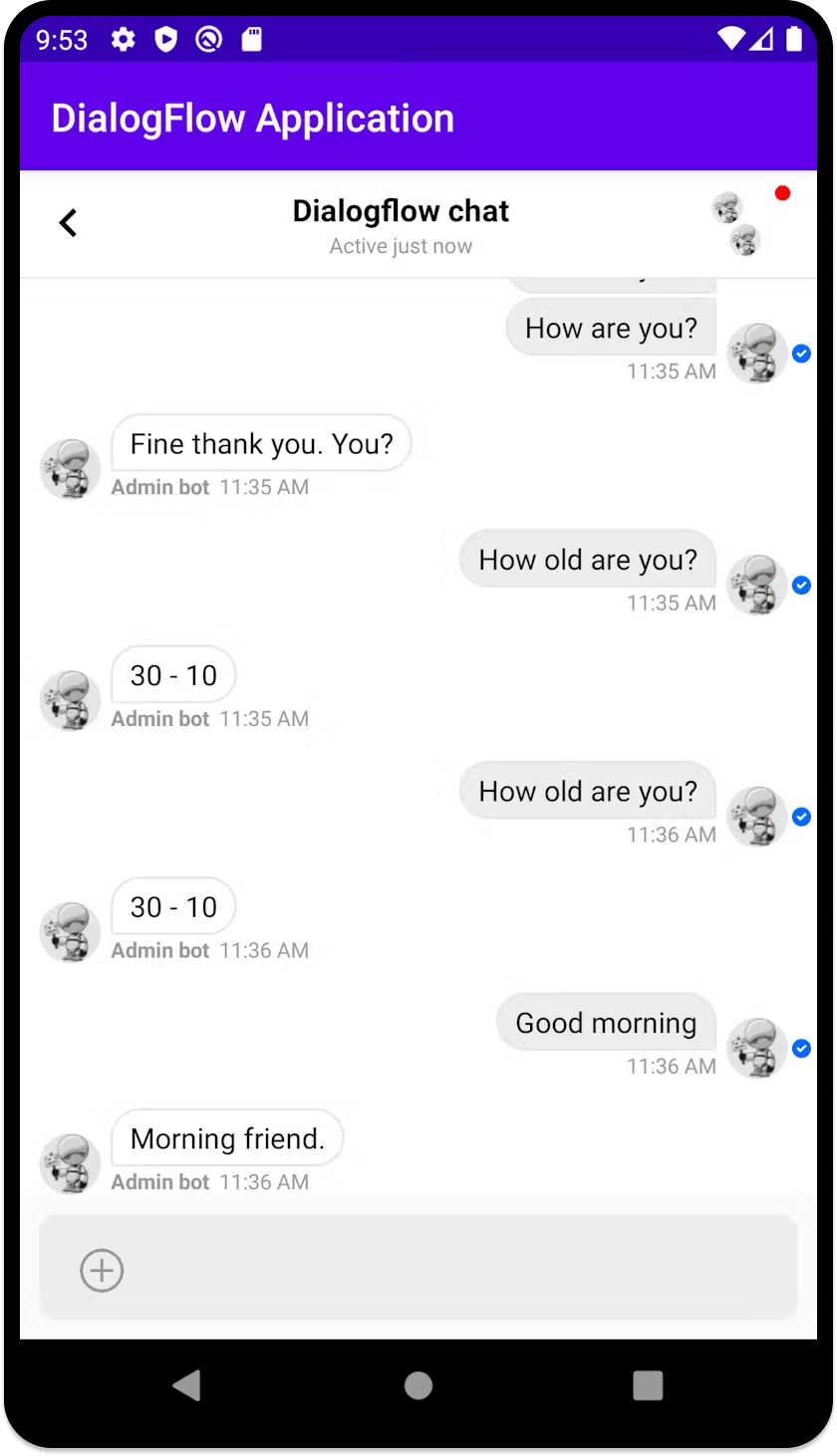Open the system recent apps button
The height and width of the screenshot is (1456, 837).
648,1385
